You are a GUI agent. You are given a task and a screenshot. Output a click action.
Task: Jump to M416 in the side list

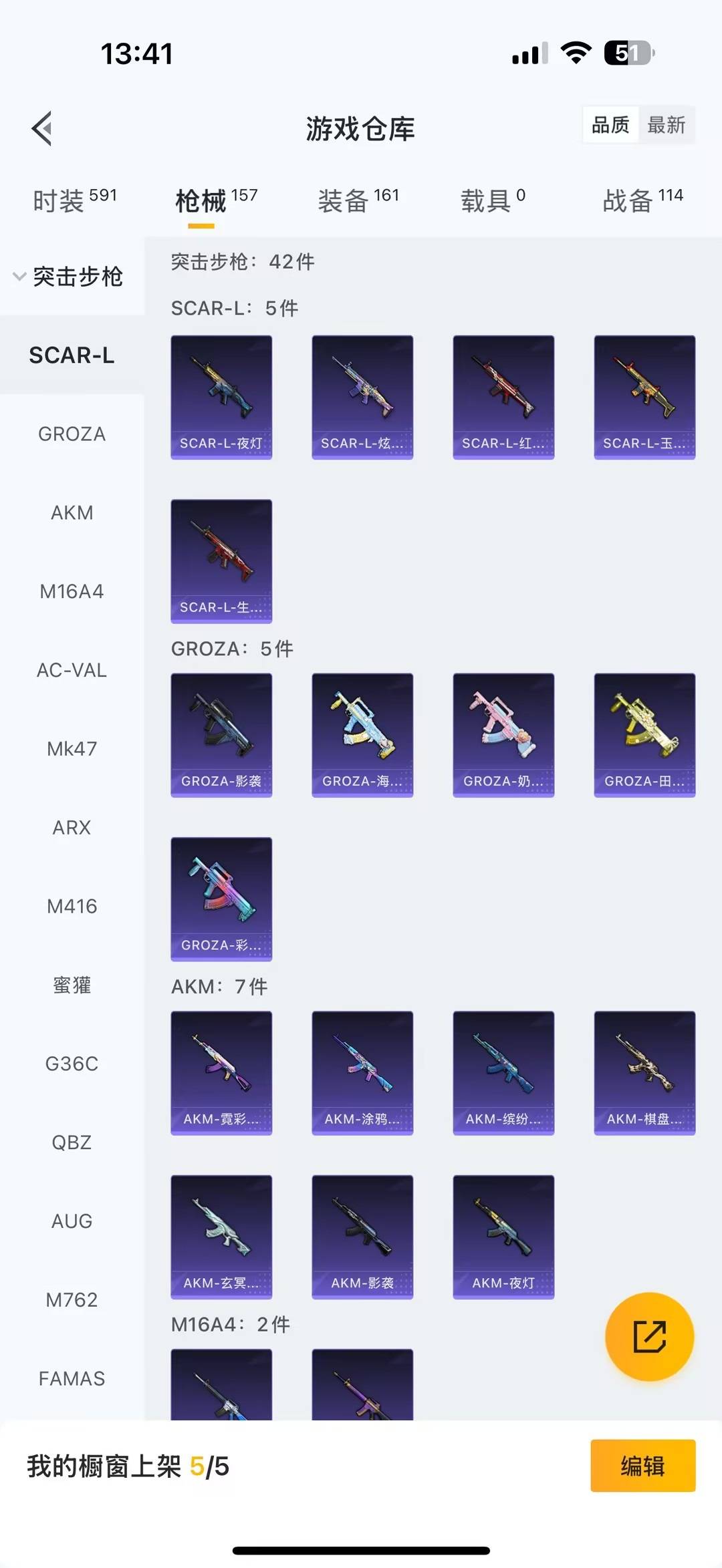[x=72, y=907]
